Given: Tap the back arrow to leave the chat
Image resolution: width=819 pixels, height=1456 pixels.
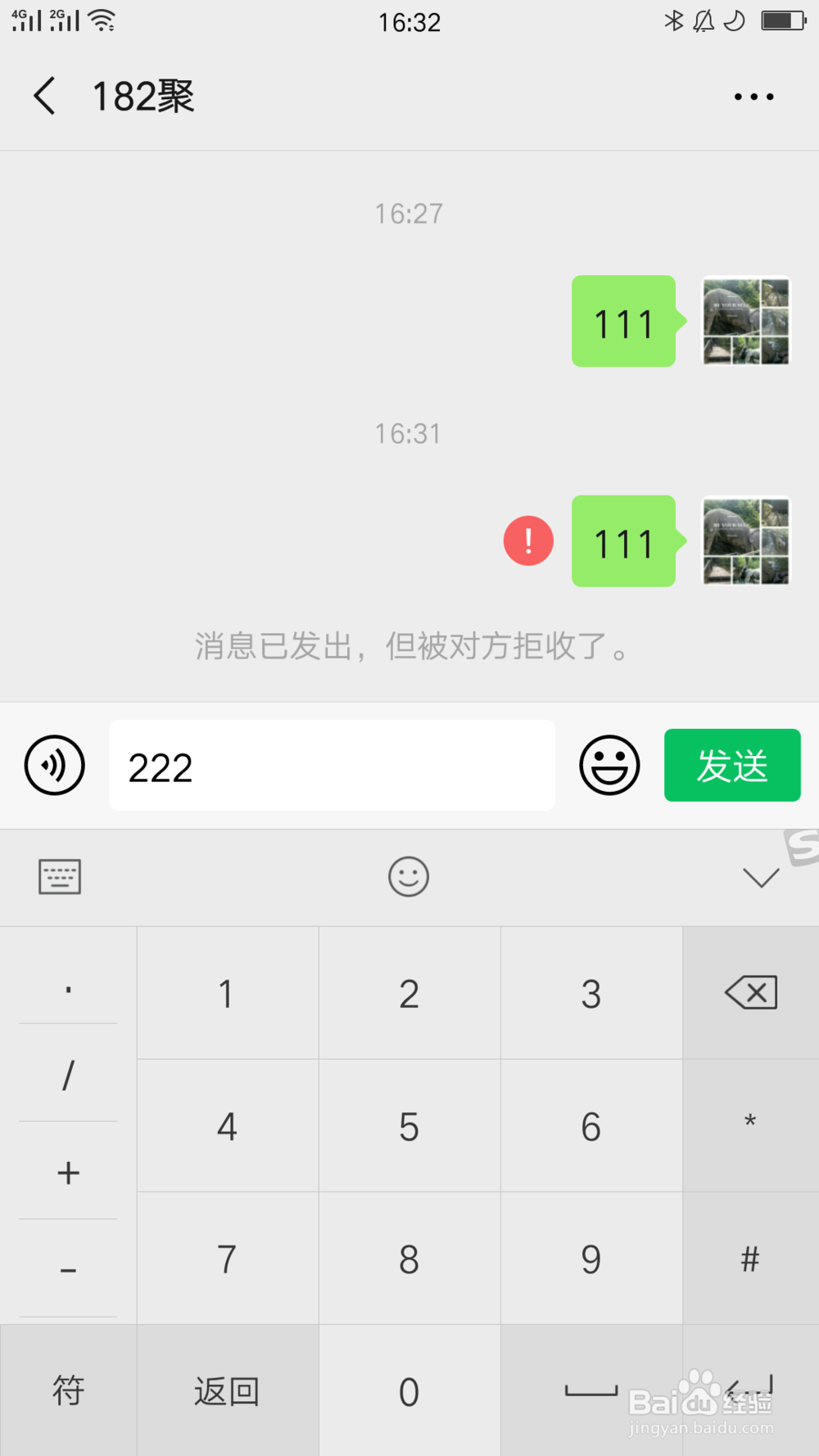Looking at the screenshot, I should (44, 95).
